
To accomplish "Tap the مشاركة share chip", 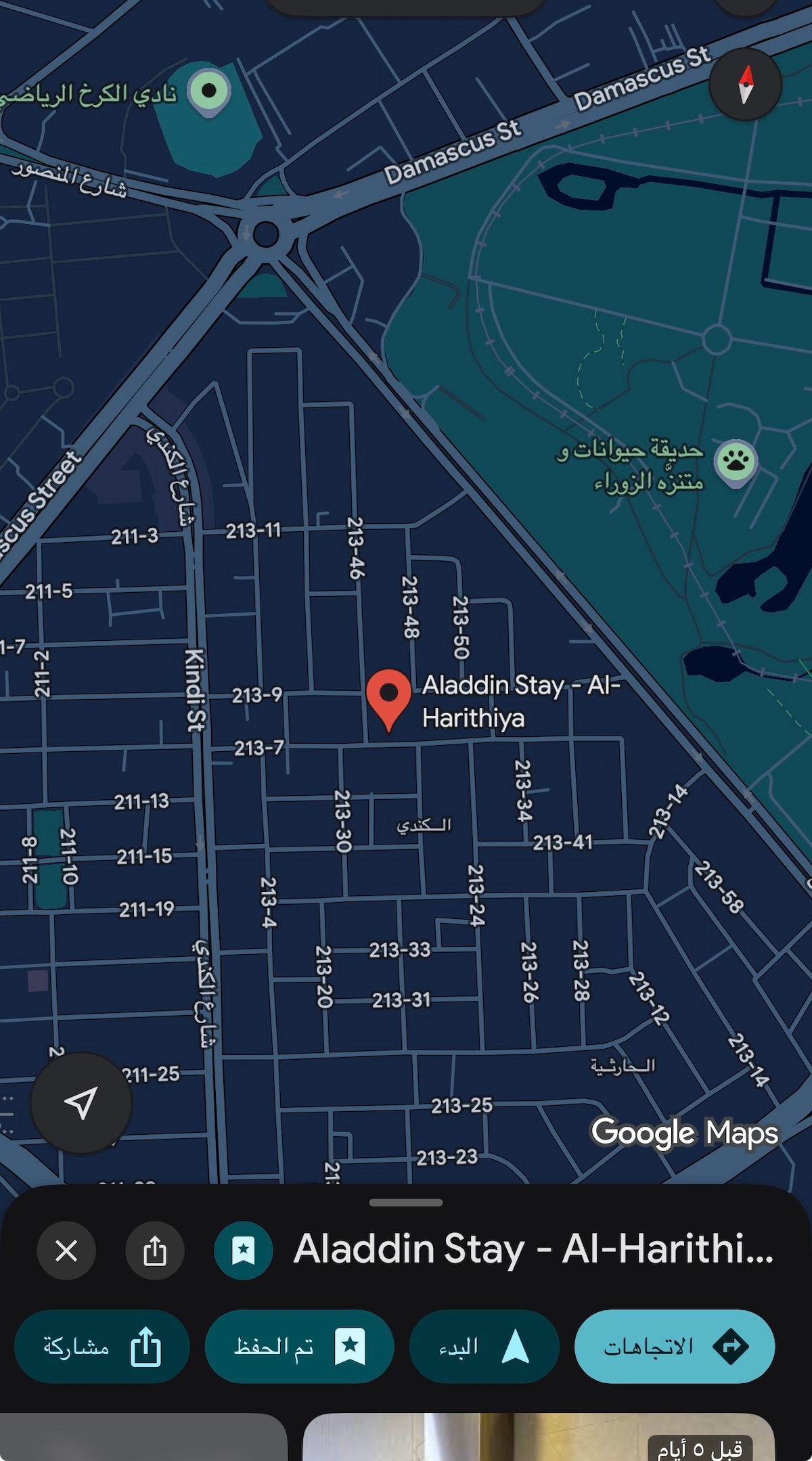I will pos(101,1346).
